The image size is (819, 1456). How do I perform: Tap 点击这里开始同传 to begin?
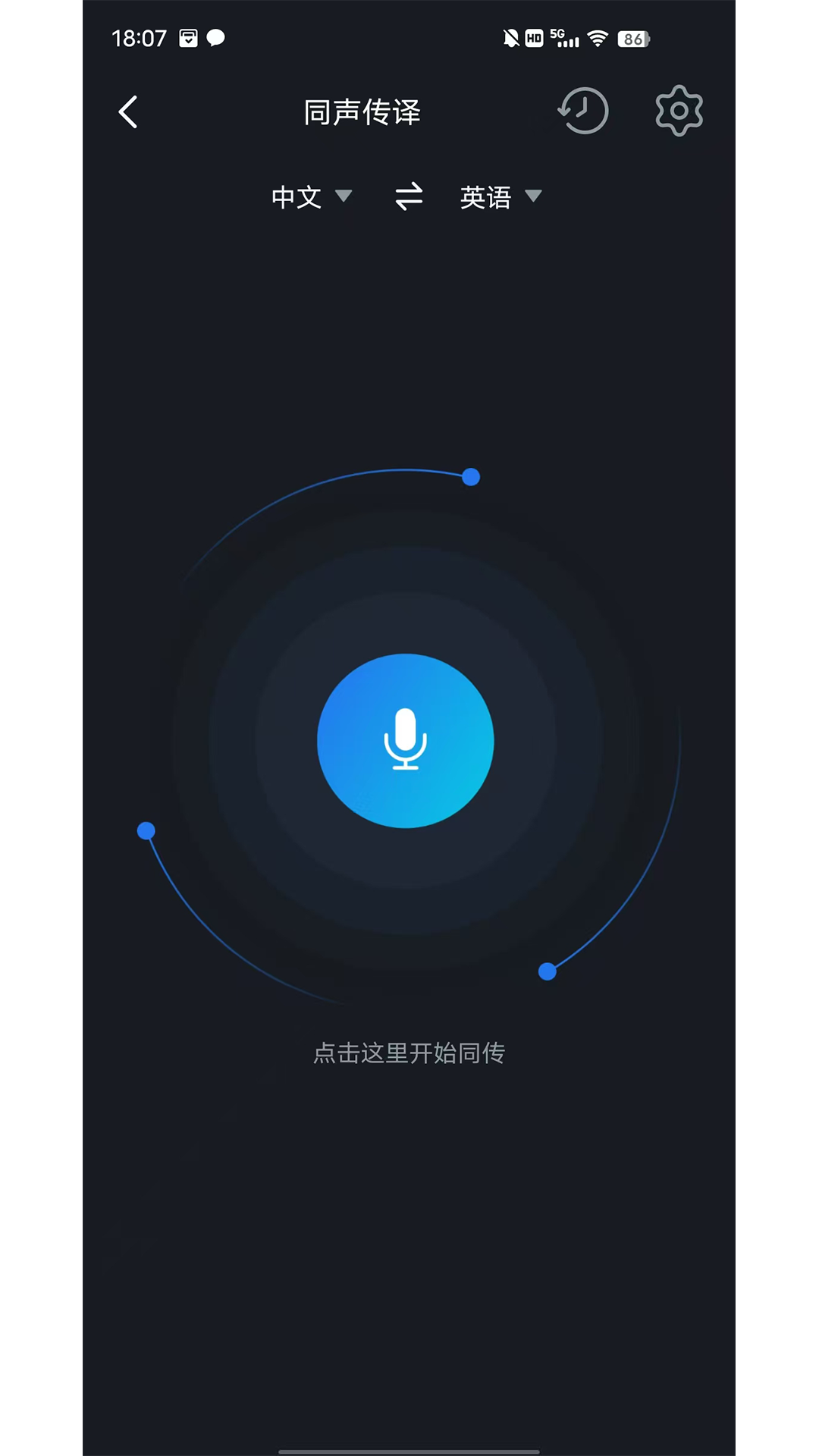pos(409,1053)
